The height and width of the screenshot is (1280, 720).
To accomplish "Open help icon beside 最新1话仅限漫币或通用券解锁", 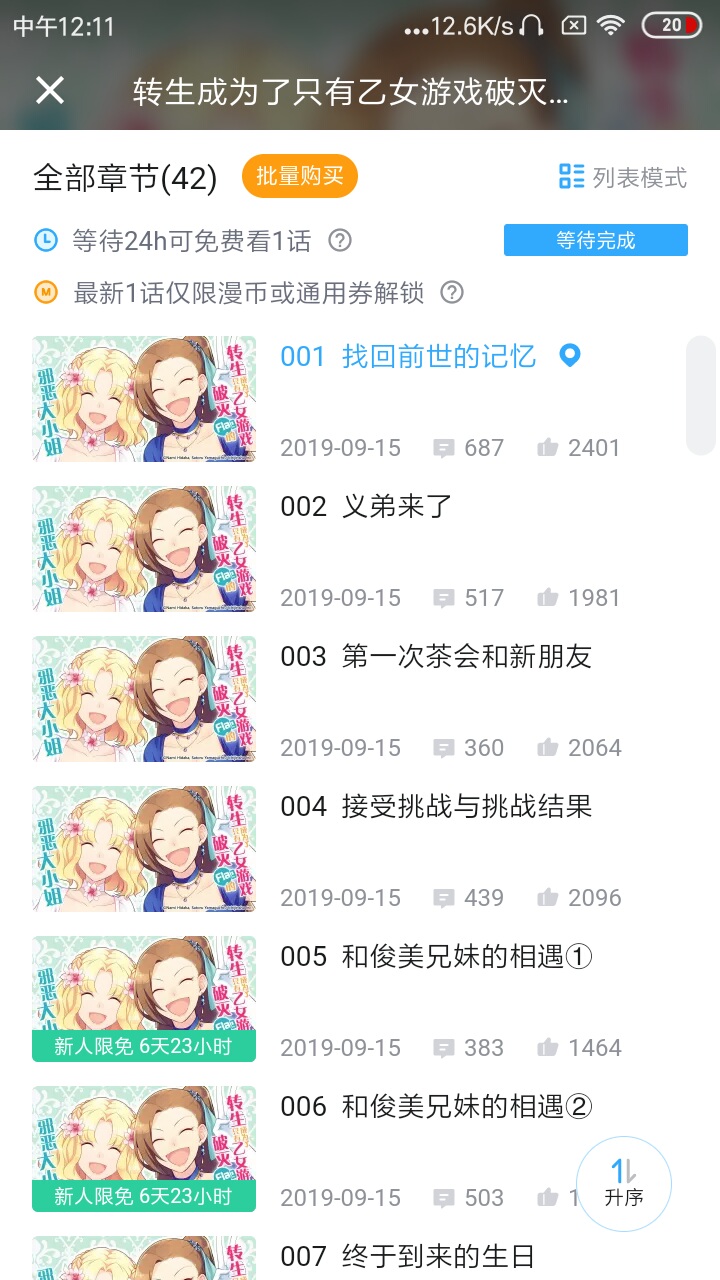I will [x=452, y=293].
